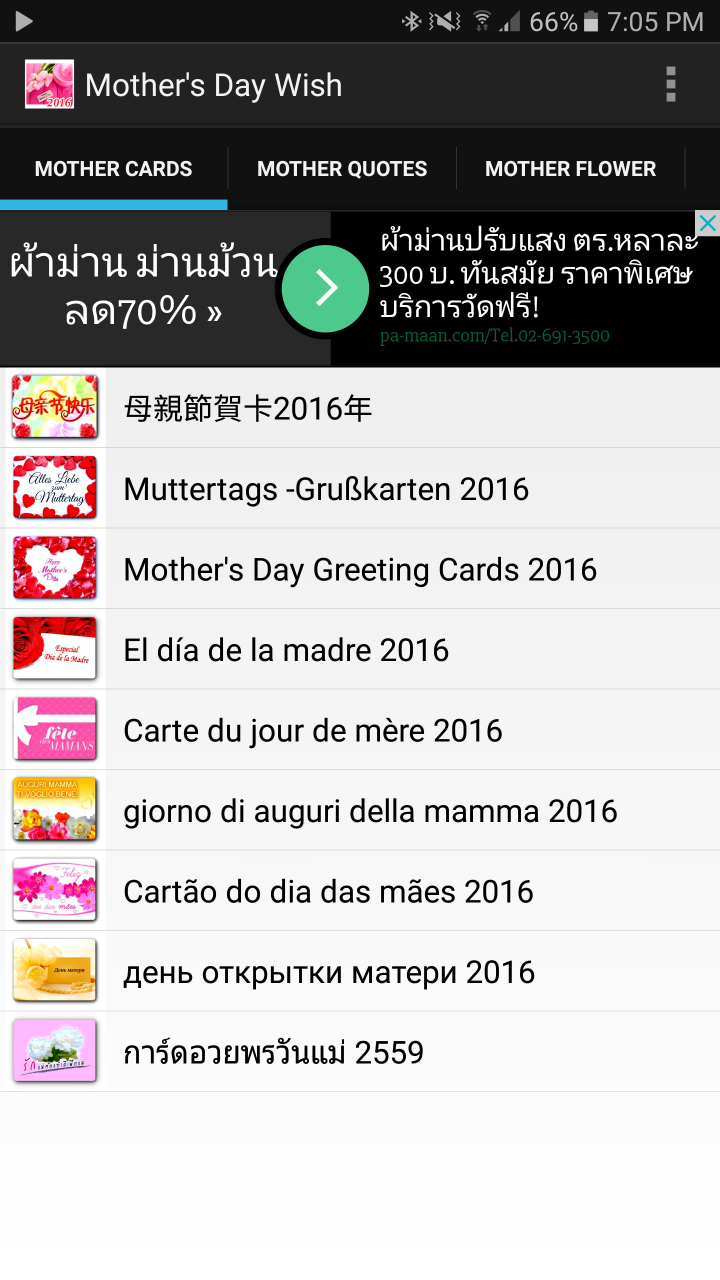This screenshot has width=720, height=1280.
Task: Open Mother's Day Greeting Cards 2016
Action: click(x=360, y=570)
